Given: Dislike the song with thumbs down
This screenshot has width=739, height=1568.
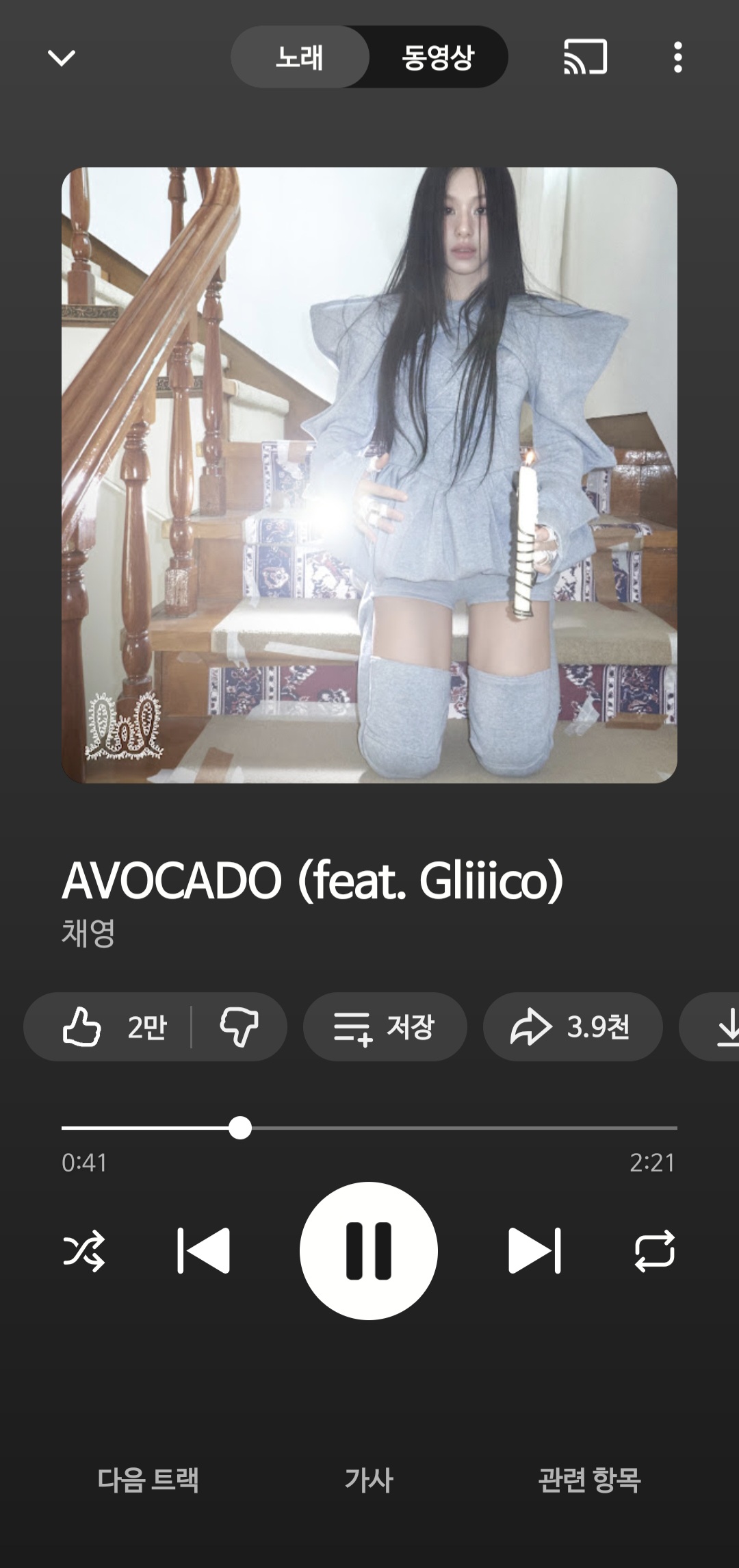Looking at the screenshot, I should [239, 1027].
